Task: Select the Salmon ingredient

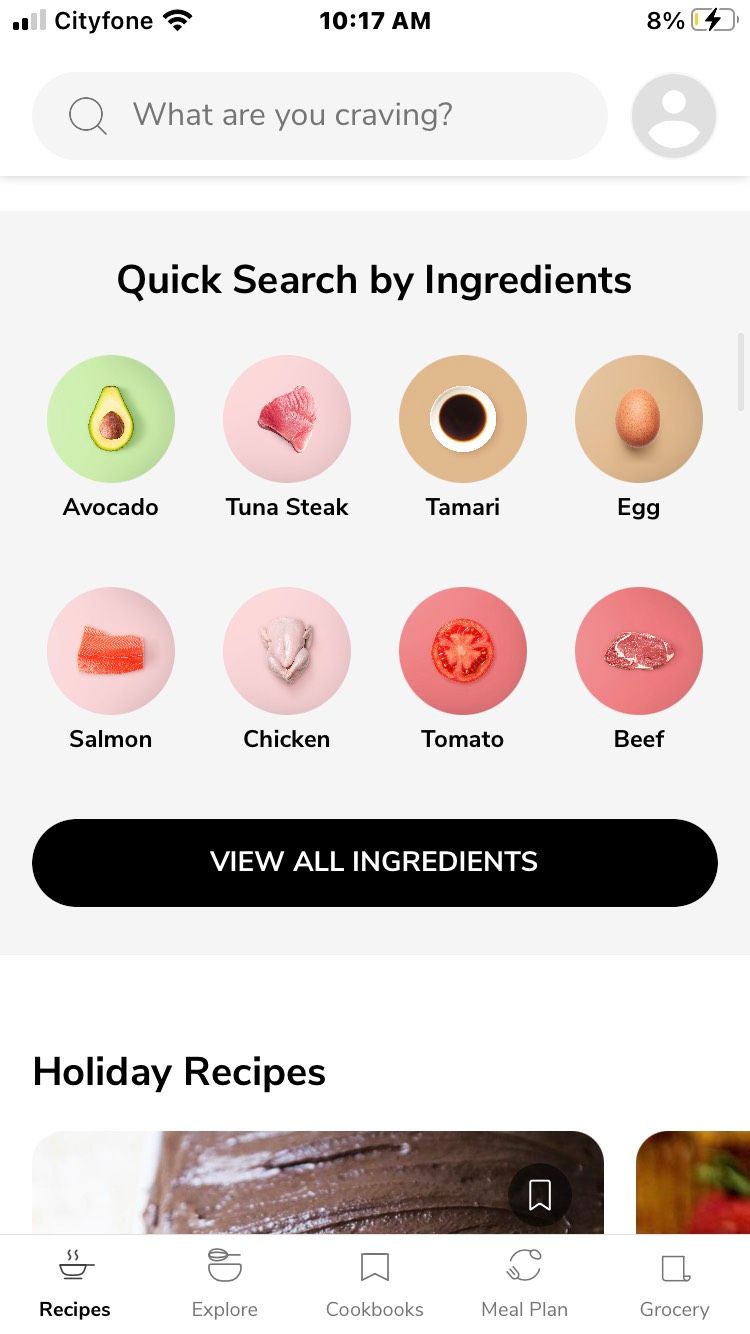Action: 110,650
